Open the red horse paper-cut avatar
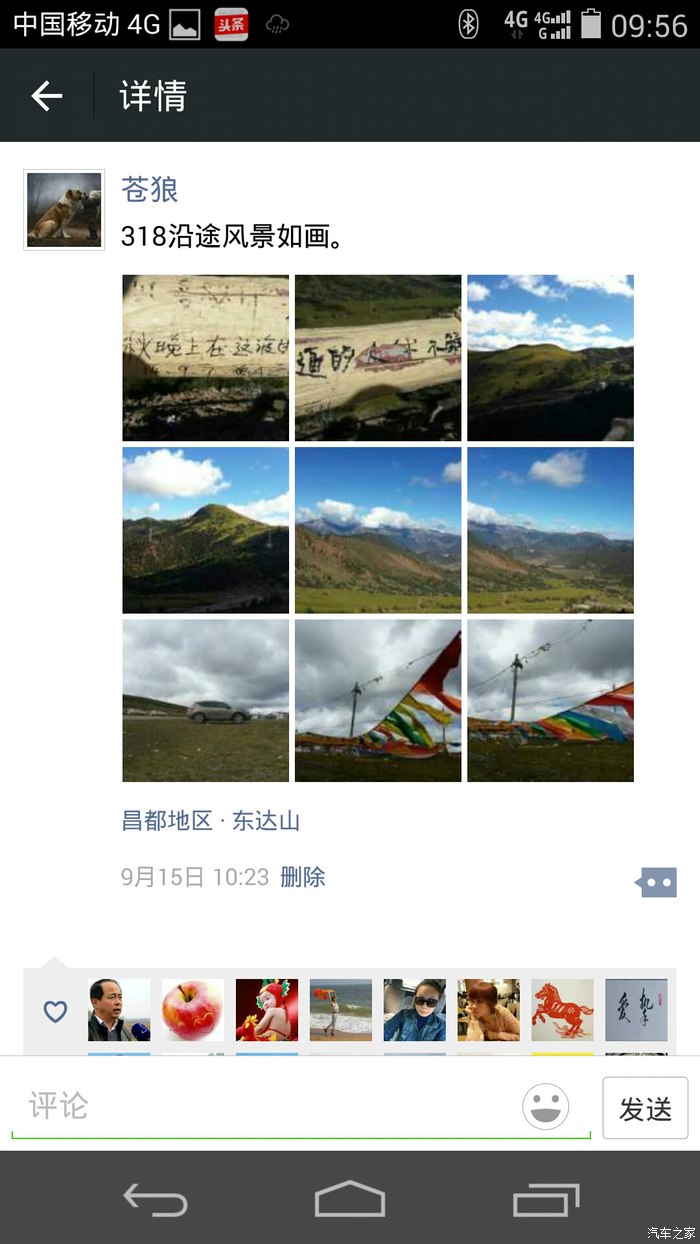The width and height of the screenshot is (700, 1244). [x=562, y=1010]
